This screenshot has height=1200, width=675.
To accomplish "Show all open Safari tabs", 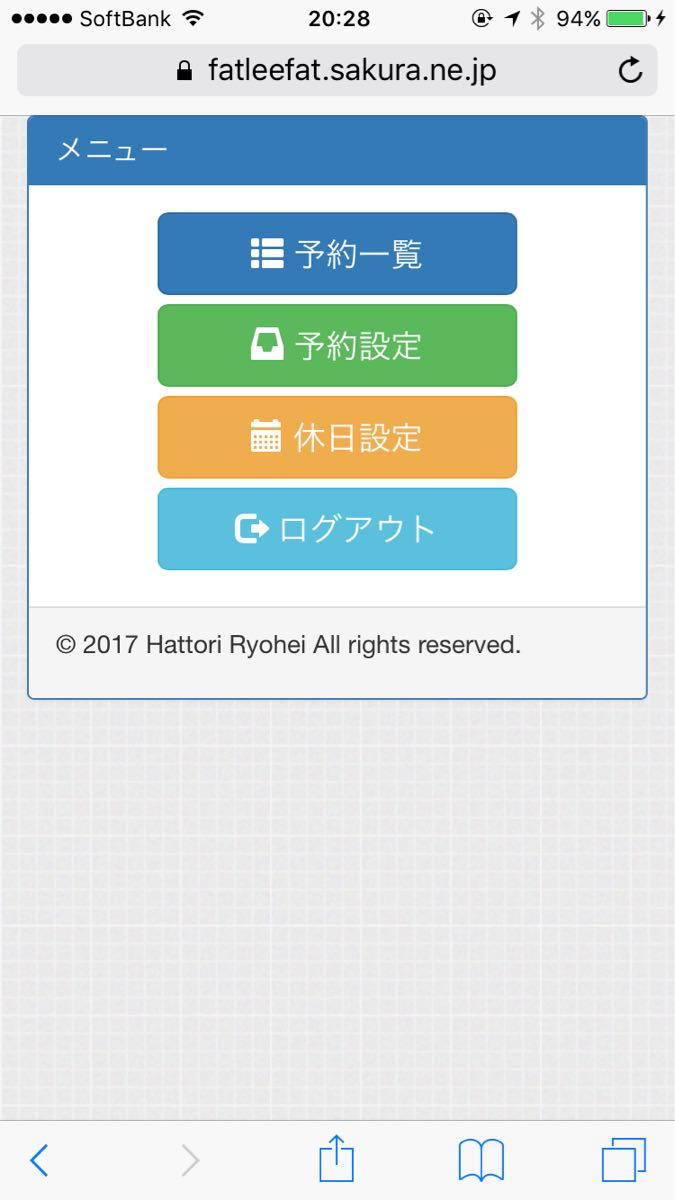I will coord(624,1160).
